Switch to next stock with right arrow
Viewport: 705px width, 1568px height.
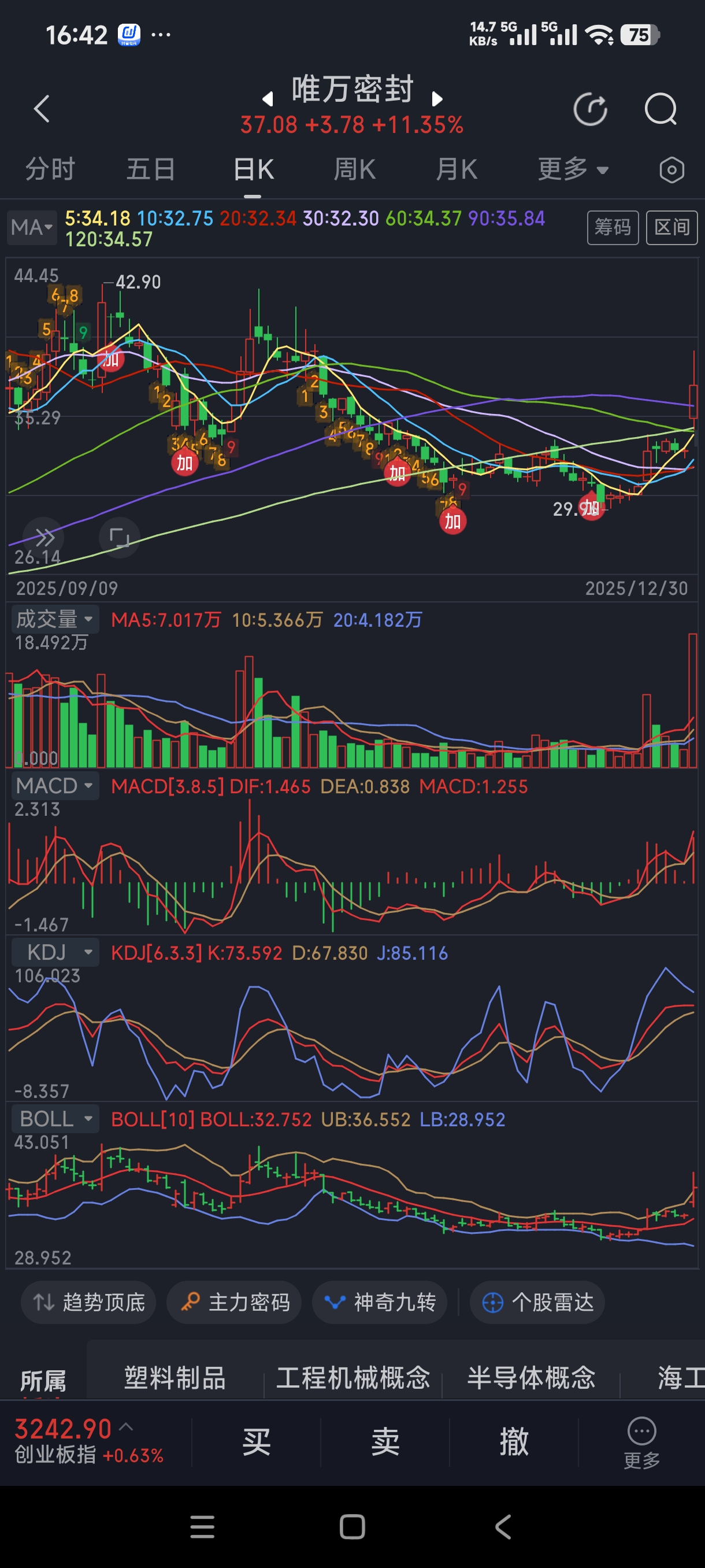pos(437,99)
